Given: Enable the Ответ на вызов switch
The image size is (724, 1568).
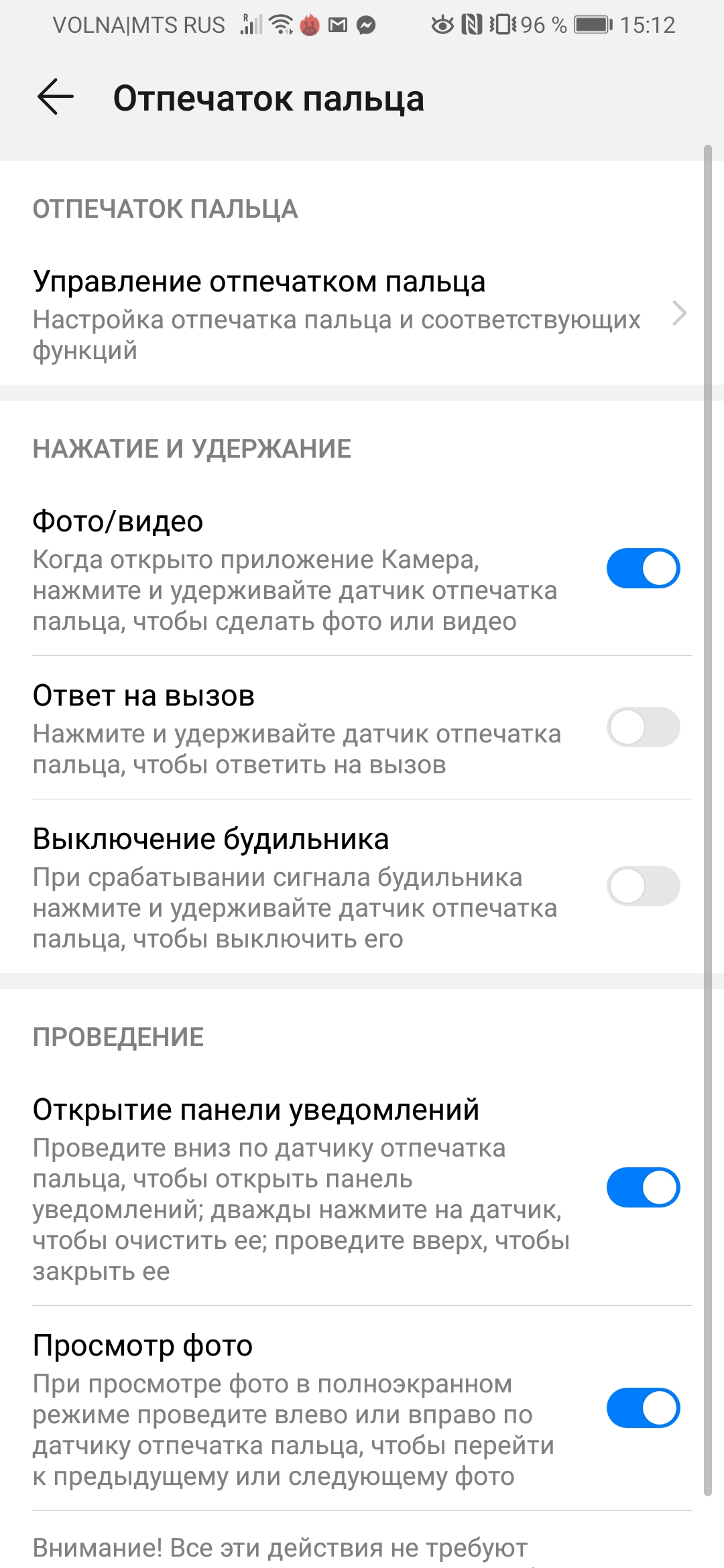Looking at the screenshot, I should click(x=643, y=727).
